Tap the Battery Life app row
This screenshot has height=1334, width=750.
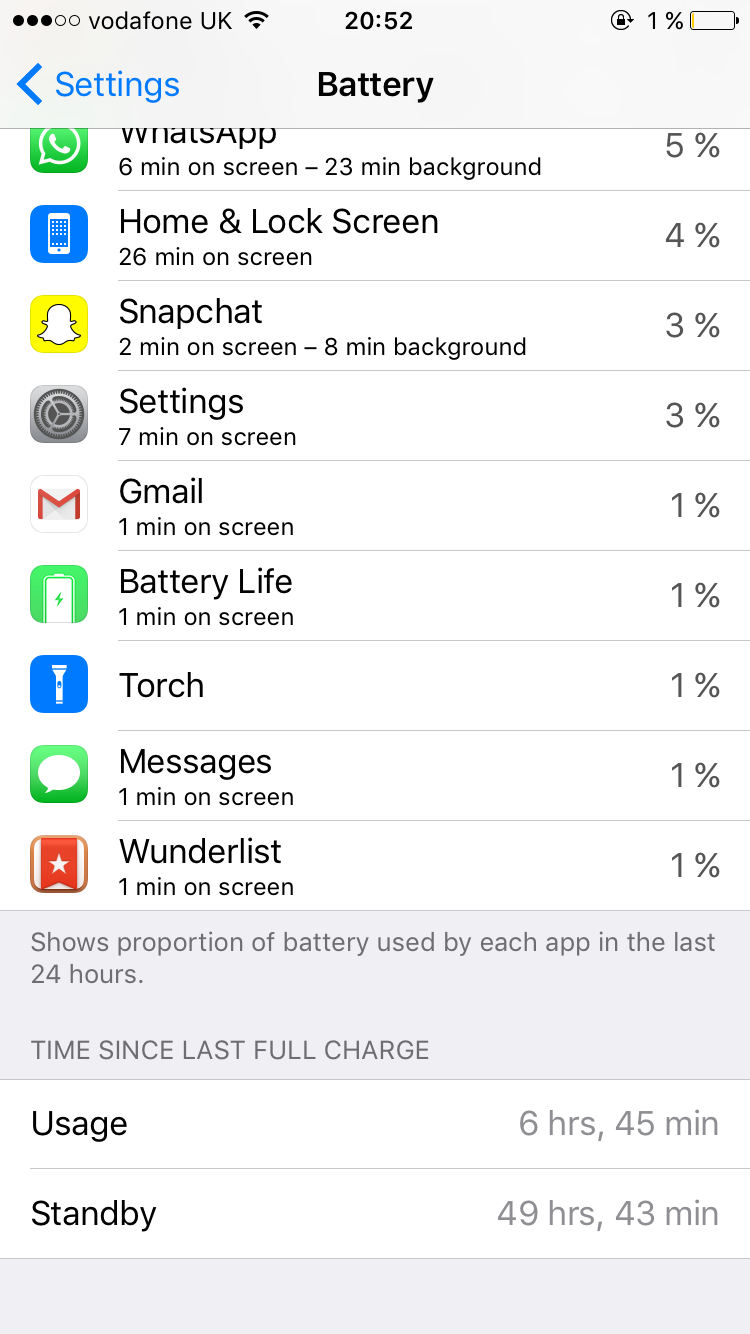(375, 596)
